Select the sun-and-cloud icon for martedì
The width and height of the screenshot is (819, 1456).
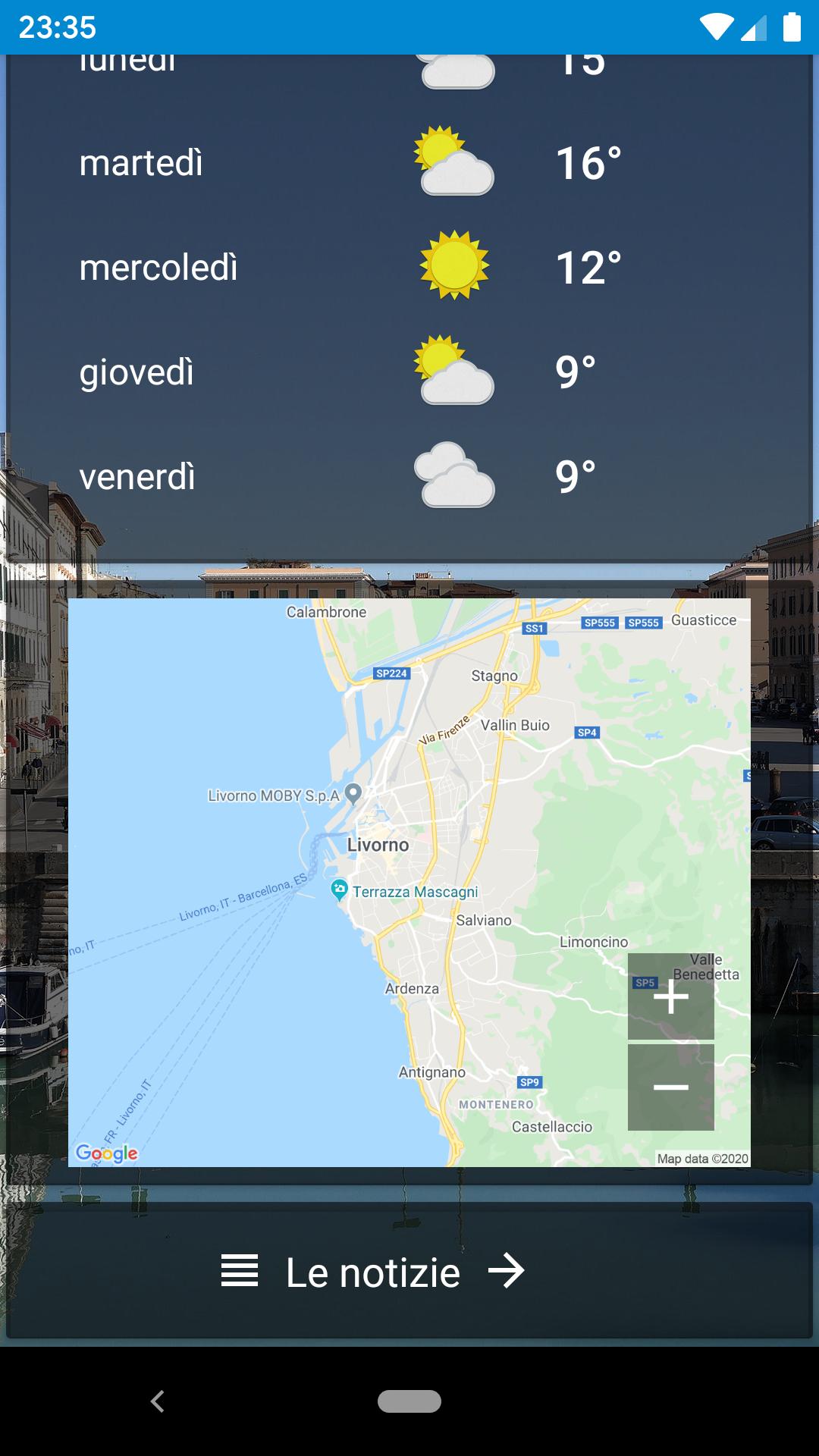pyautogui.click(x=455, y=162)
